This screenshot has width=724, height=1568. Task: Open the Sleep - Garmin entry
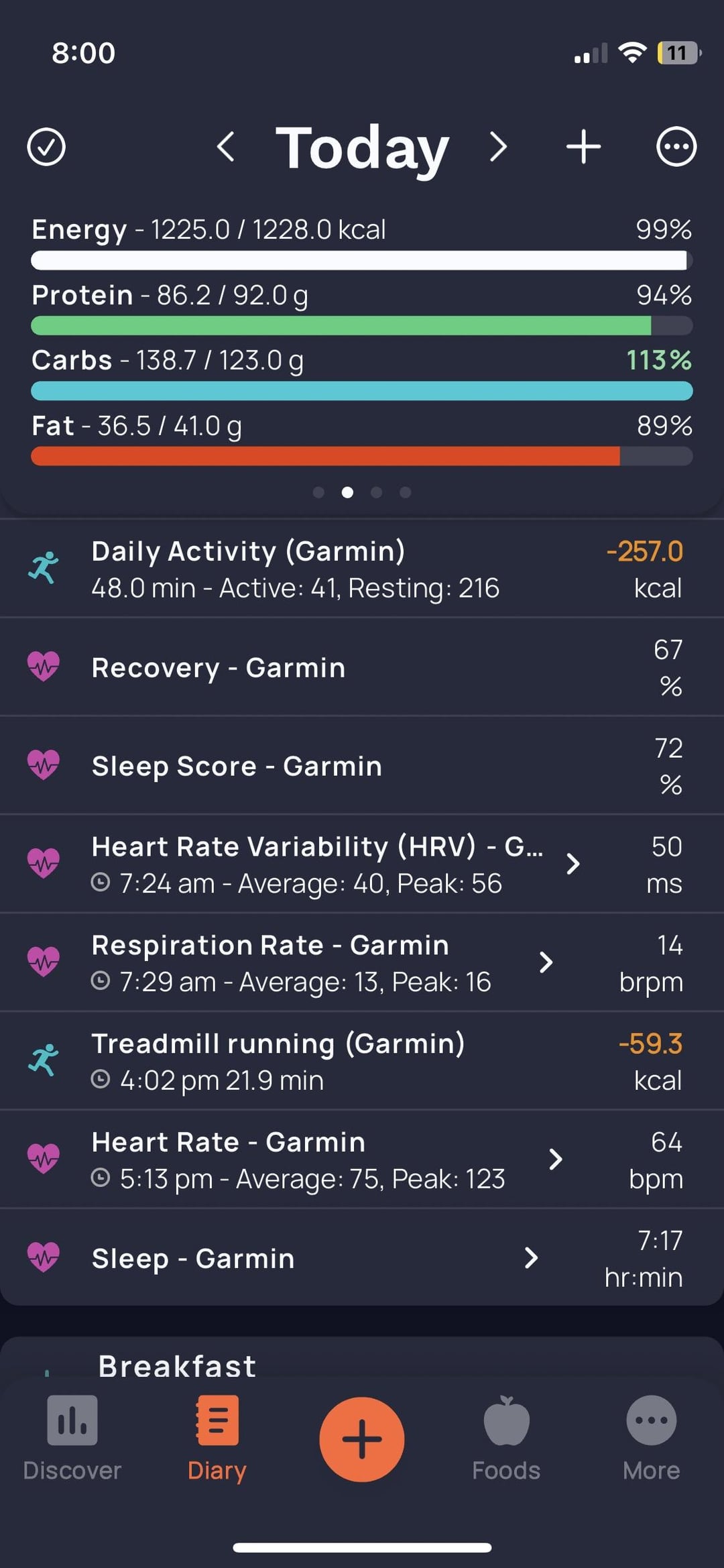click(362, 1258)
